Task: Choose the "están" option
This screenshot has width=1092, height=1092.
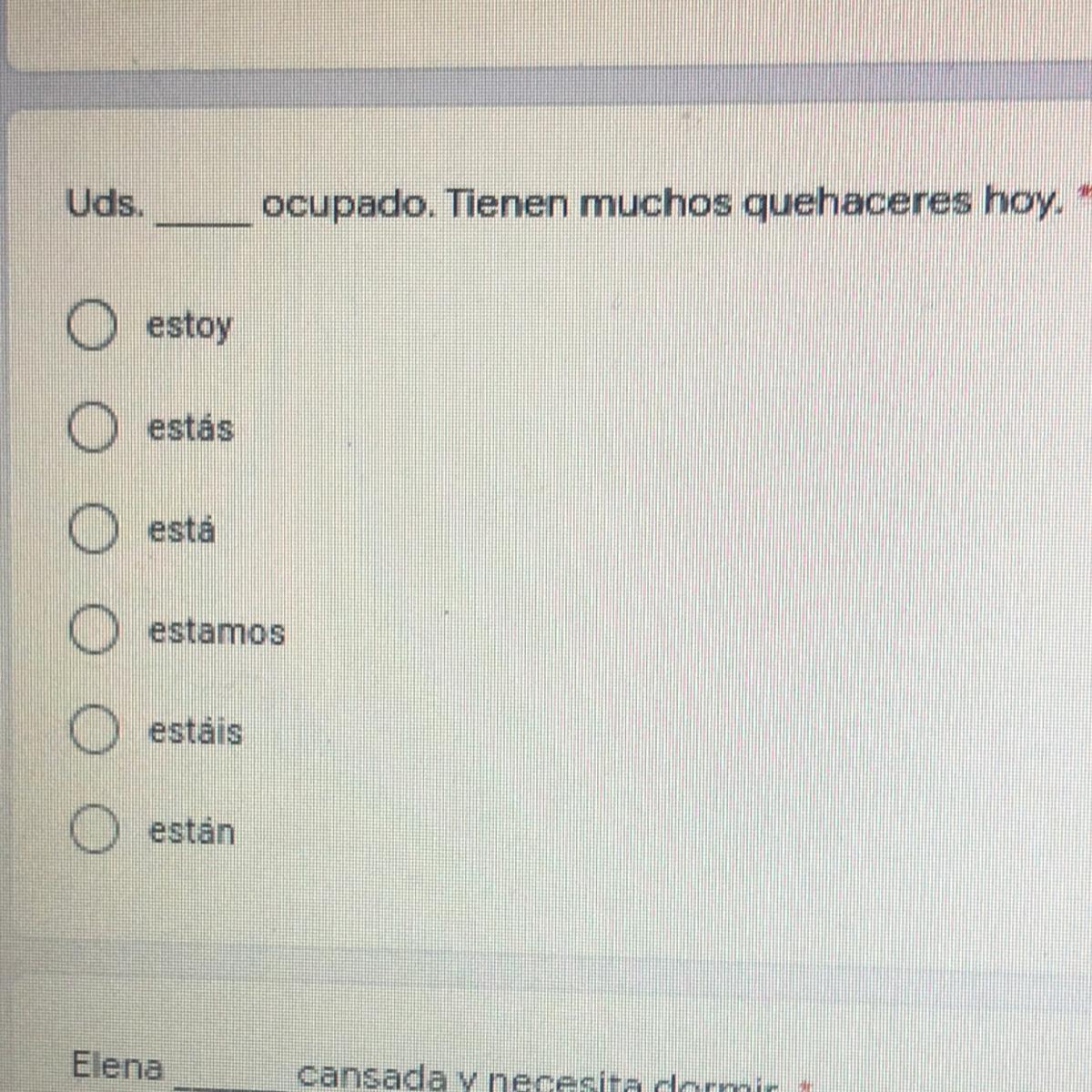Action: pyautogui.click(x=93, y=831)
